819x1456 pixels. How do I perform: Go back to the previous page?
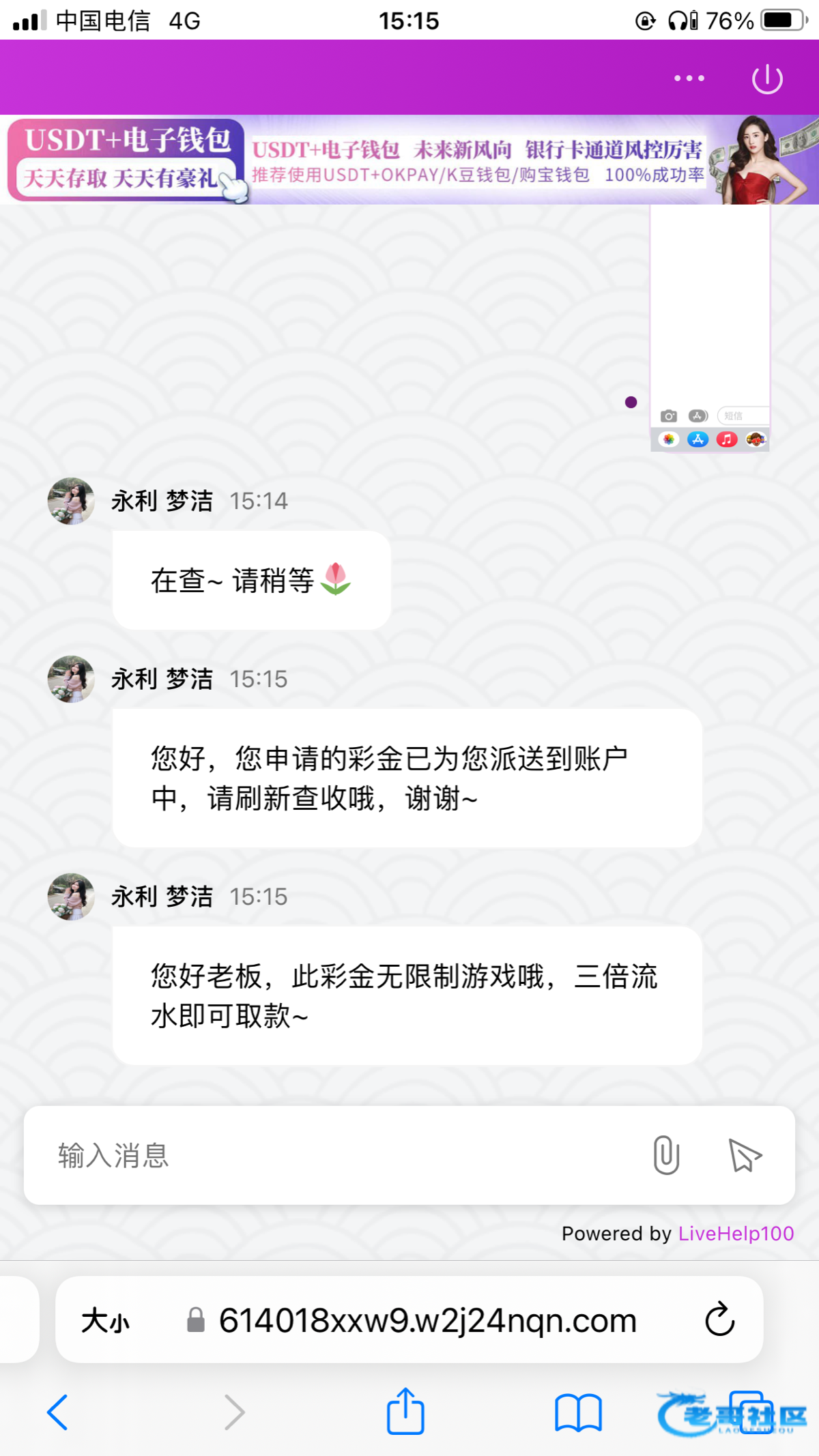[x=57, y=1412]
